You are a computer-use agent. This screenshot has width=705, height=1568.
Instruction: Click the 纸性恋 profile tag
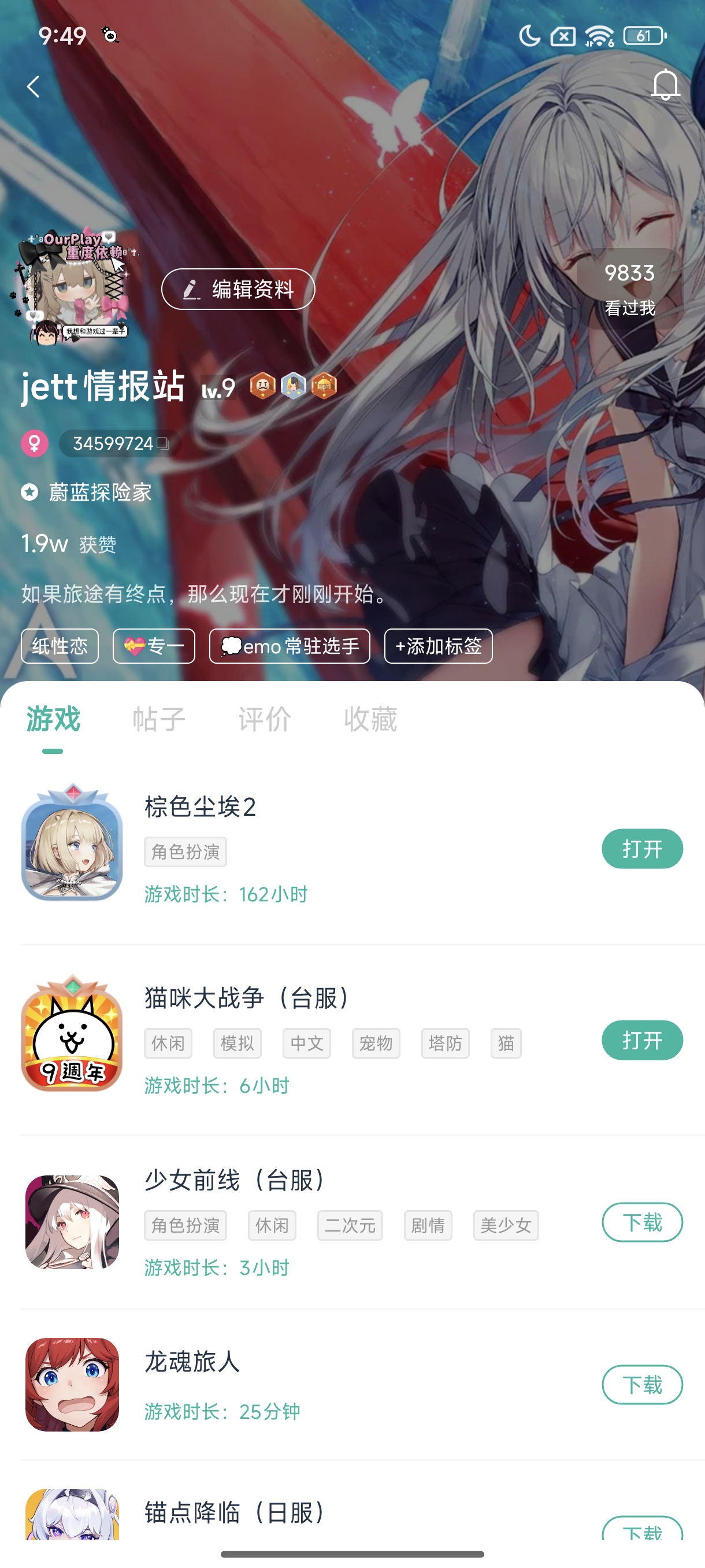coord(60,646)
